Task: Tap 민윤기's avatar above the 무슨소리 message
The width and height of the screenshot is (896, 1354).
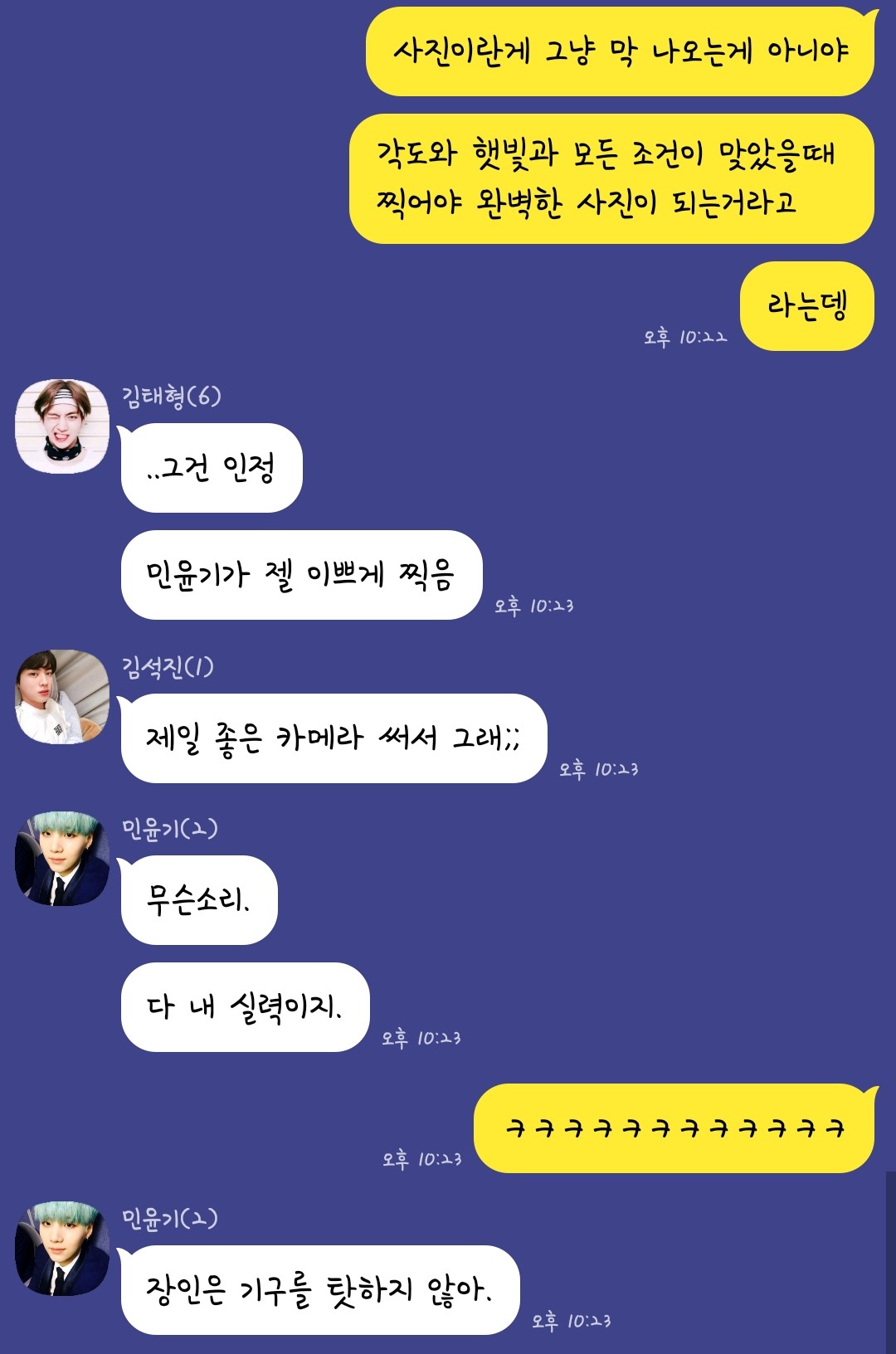Action: pyautogui.click(x=62, y=858)
